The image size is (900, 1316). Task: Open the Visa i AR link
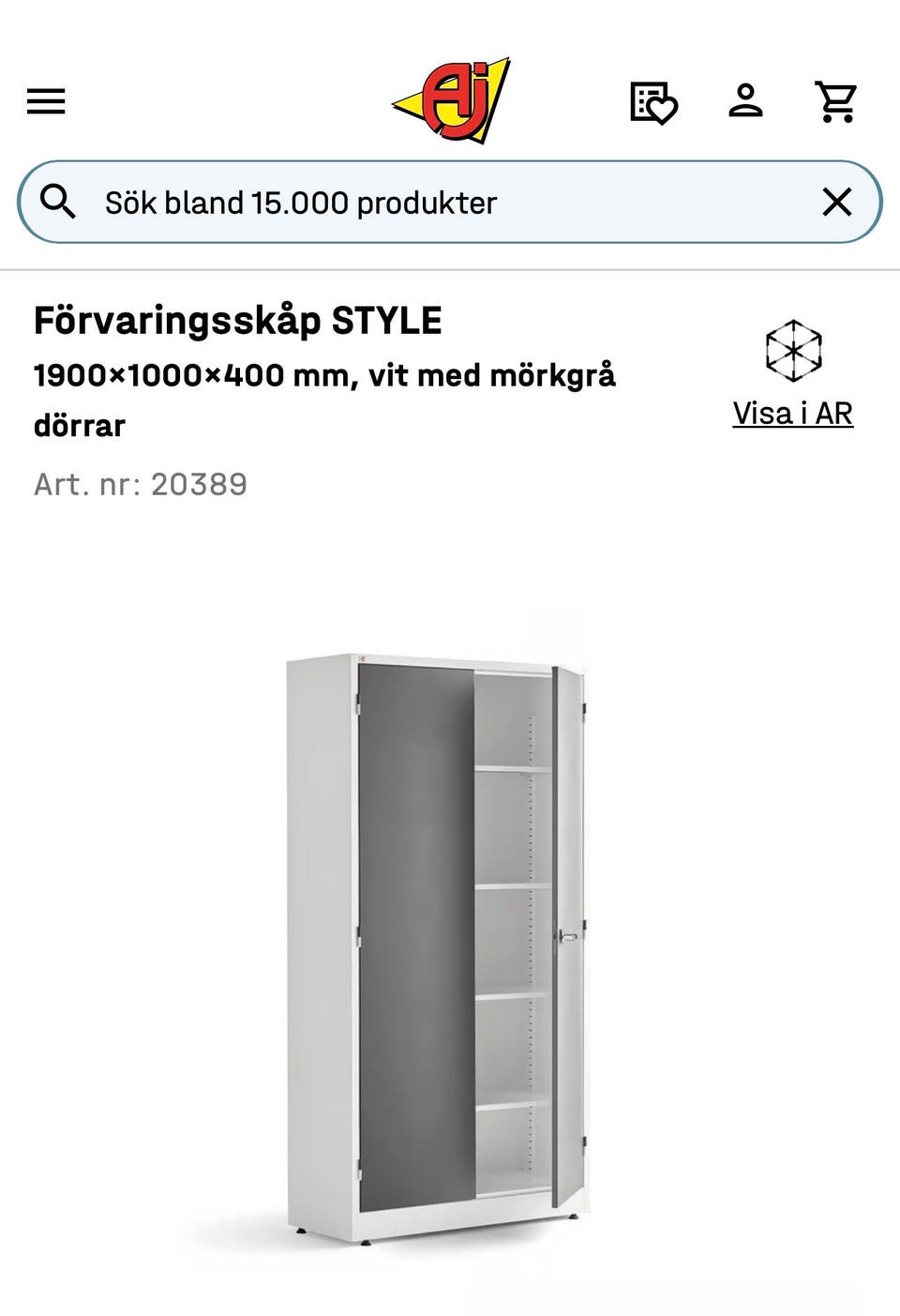(x=793, y=411)
